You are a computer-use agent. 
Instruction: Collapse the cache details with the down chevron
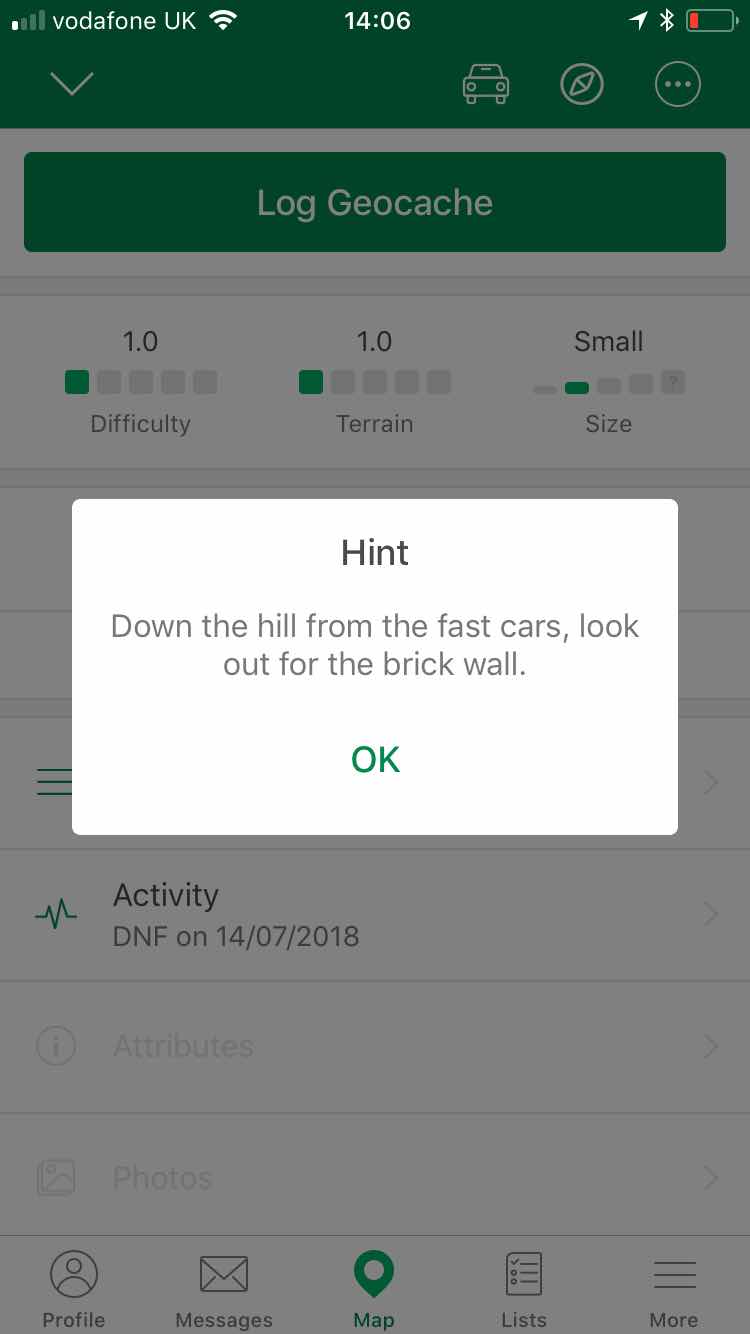click(72, 84)
